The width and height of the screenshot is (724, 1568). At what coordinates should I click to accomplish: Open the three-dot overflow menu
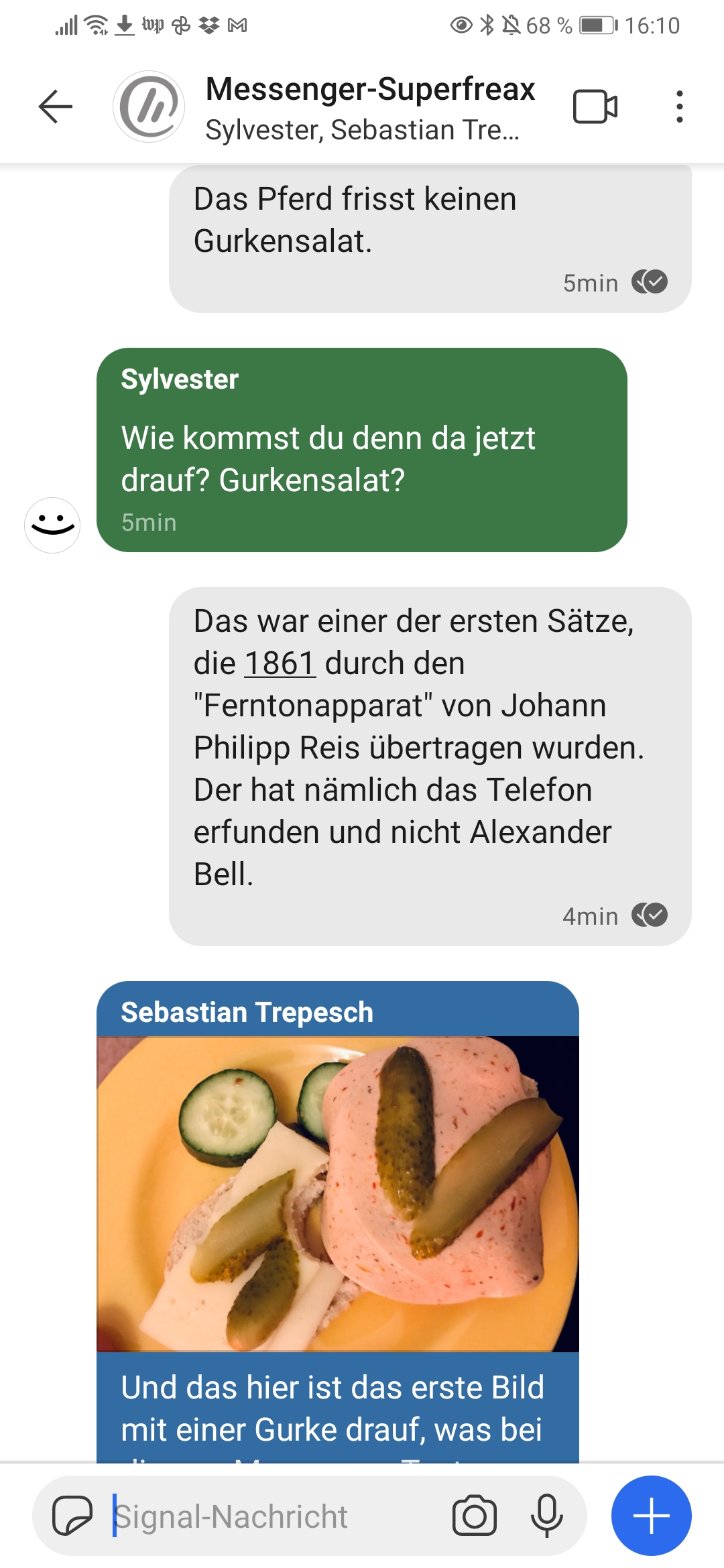(679, 107)
